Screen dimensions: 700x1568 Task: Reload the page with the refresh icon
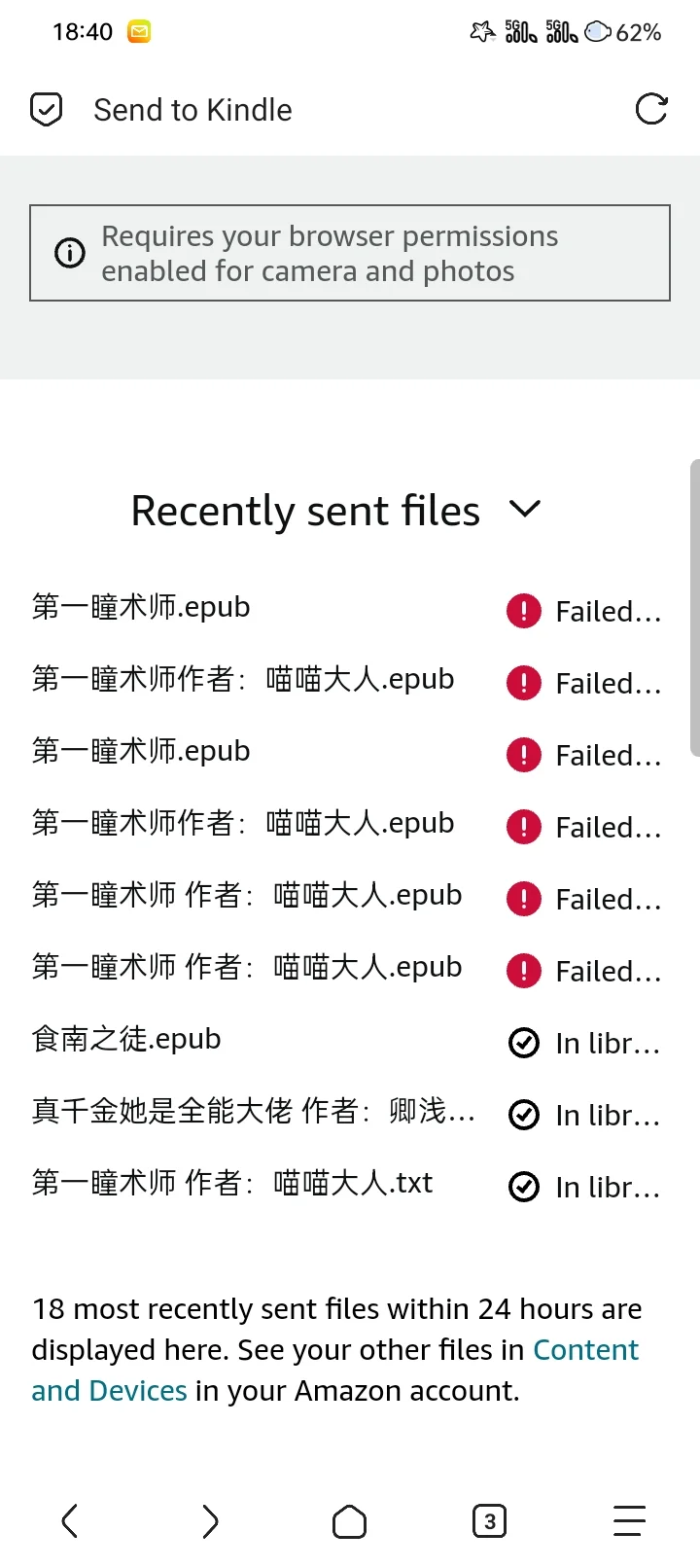coord(651,109)
